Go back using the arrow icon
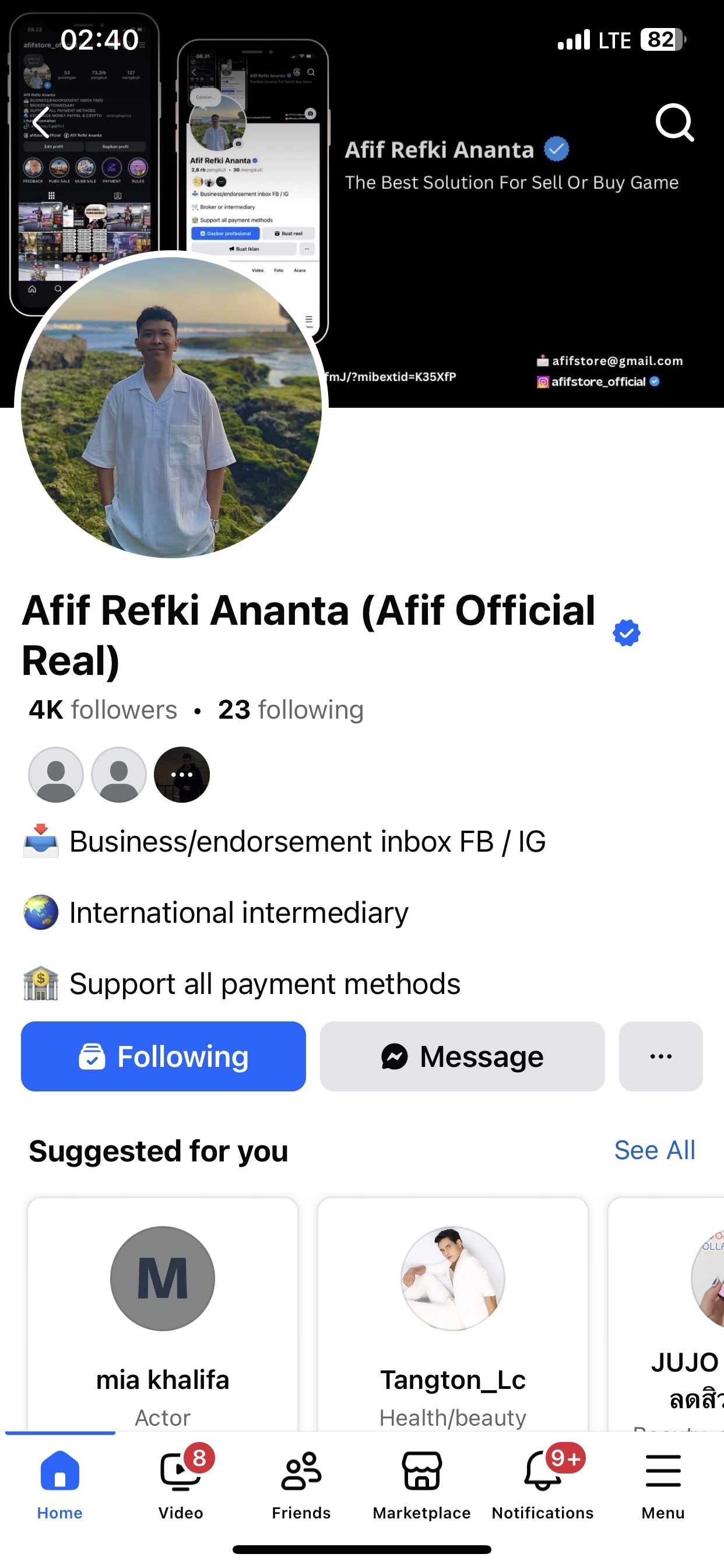724x1568 pixels. pyautogui.click(x=41, y=123)
